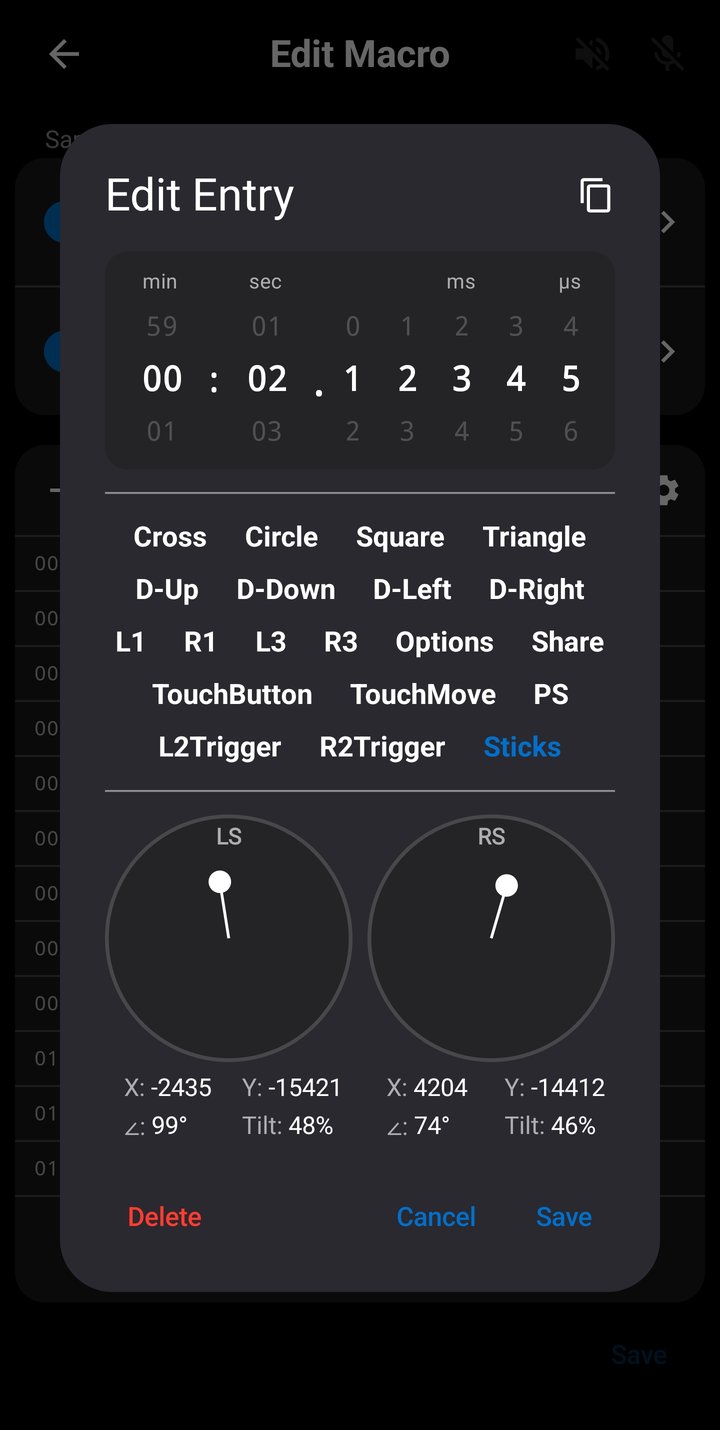Pick 59 on the minutes wheel

coord(161,326)
